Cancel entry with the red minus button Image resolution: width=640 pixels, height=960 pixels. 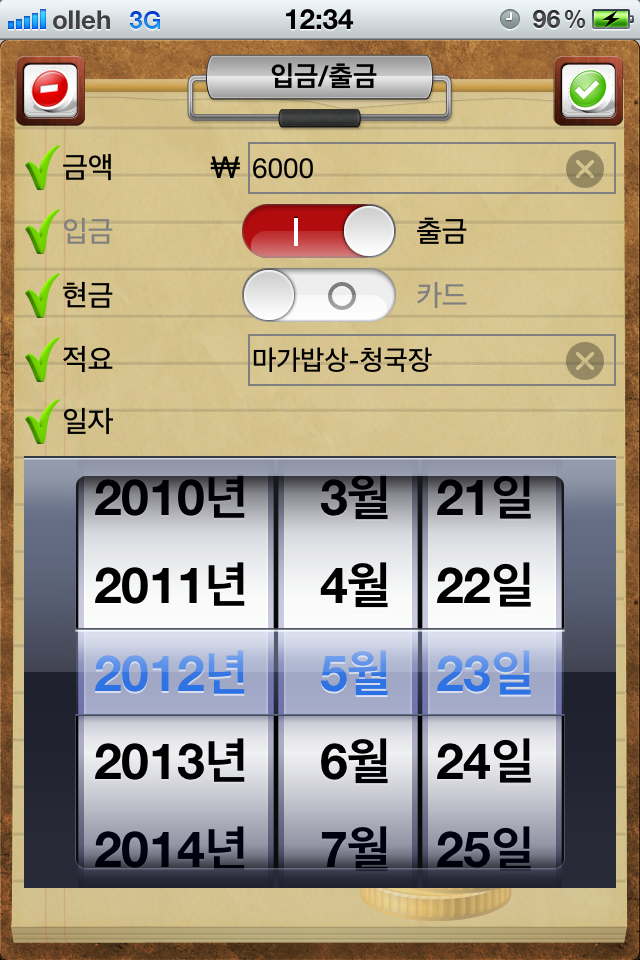tap(49, 91)
